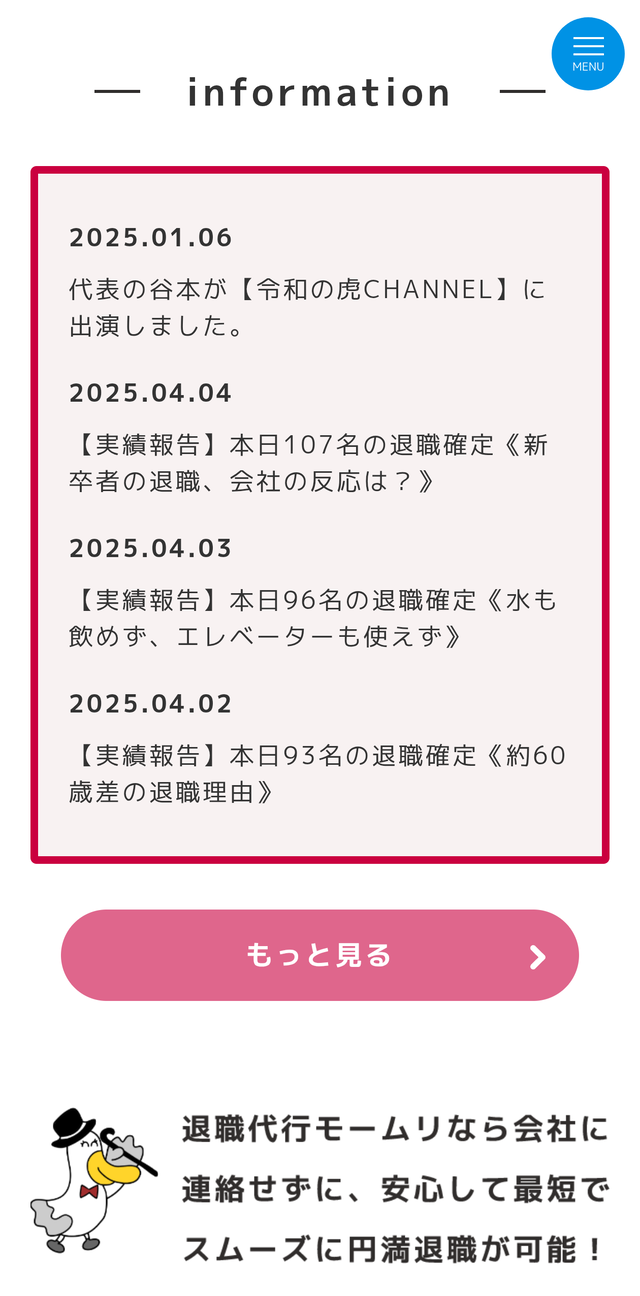Open the 本日107名の退職確定 report
The height and width of the screenshot is (1296, 640).
[308, 463]
